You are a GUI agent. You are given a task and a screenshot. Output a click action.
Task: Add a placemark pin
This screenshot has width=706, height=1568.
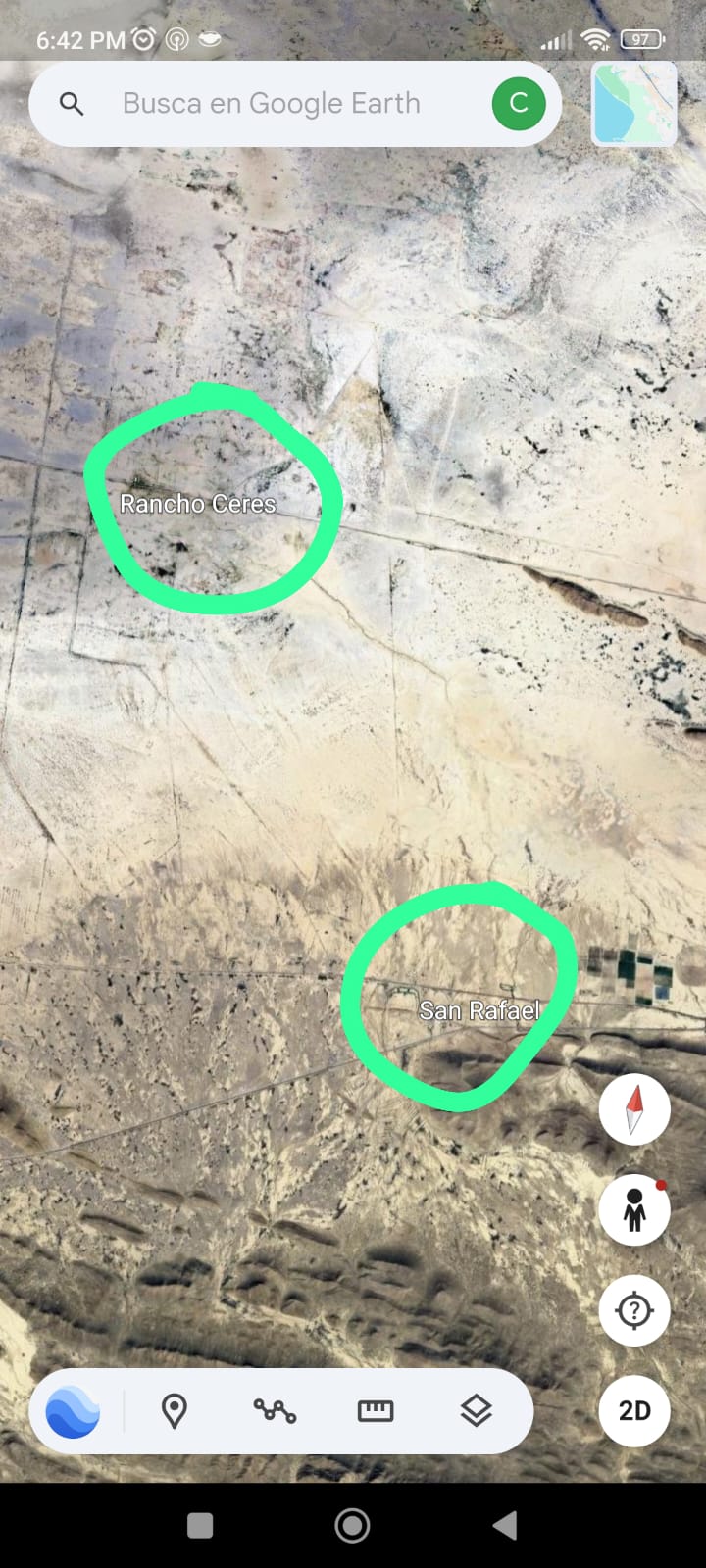pyautogui.click(x=175, y=1411)
